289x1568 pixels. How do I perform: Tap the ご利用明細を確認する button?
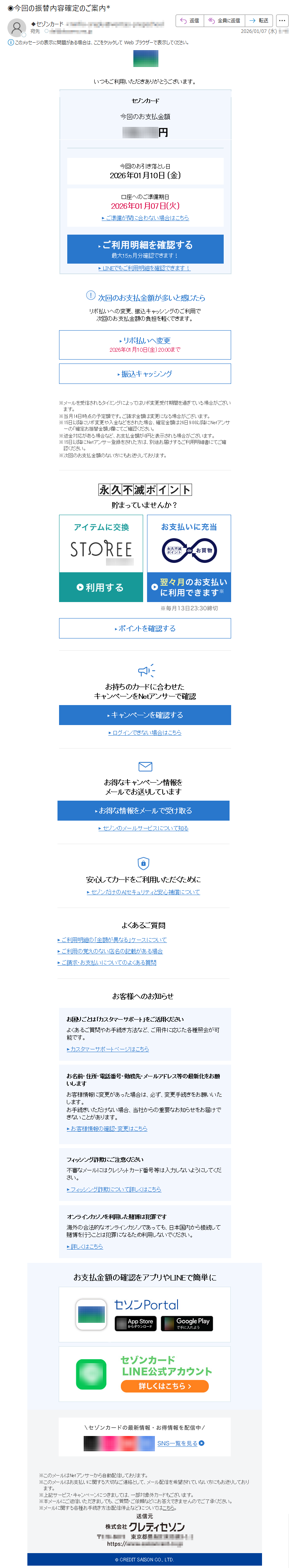(145, 248)
